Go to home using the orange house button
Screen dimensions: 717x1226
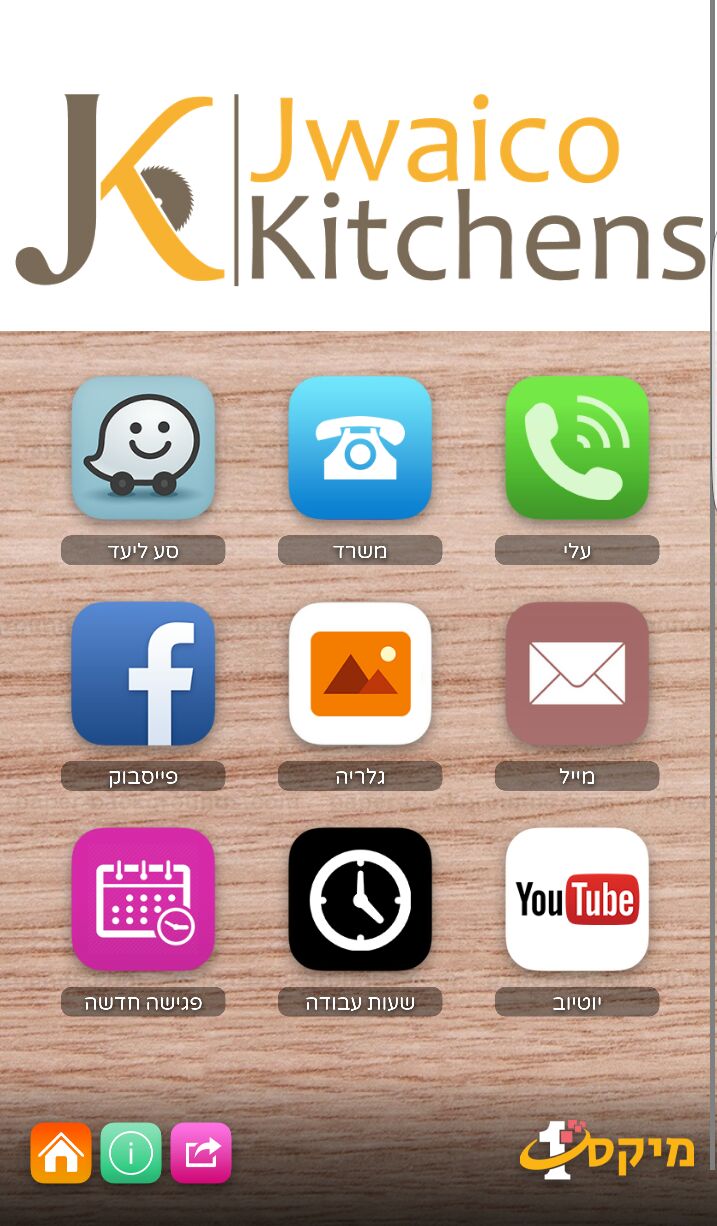click(x=61, y=1153)
